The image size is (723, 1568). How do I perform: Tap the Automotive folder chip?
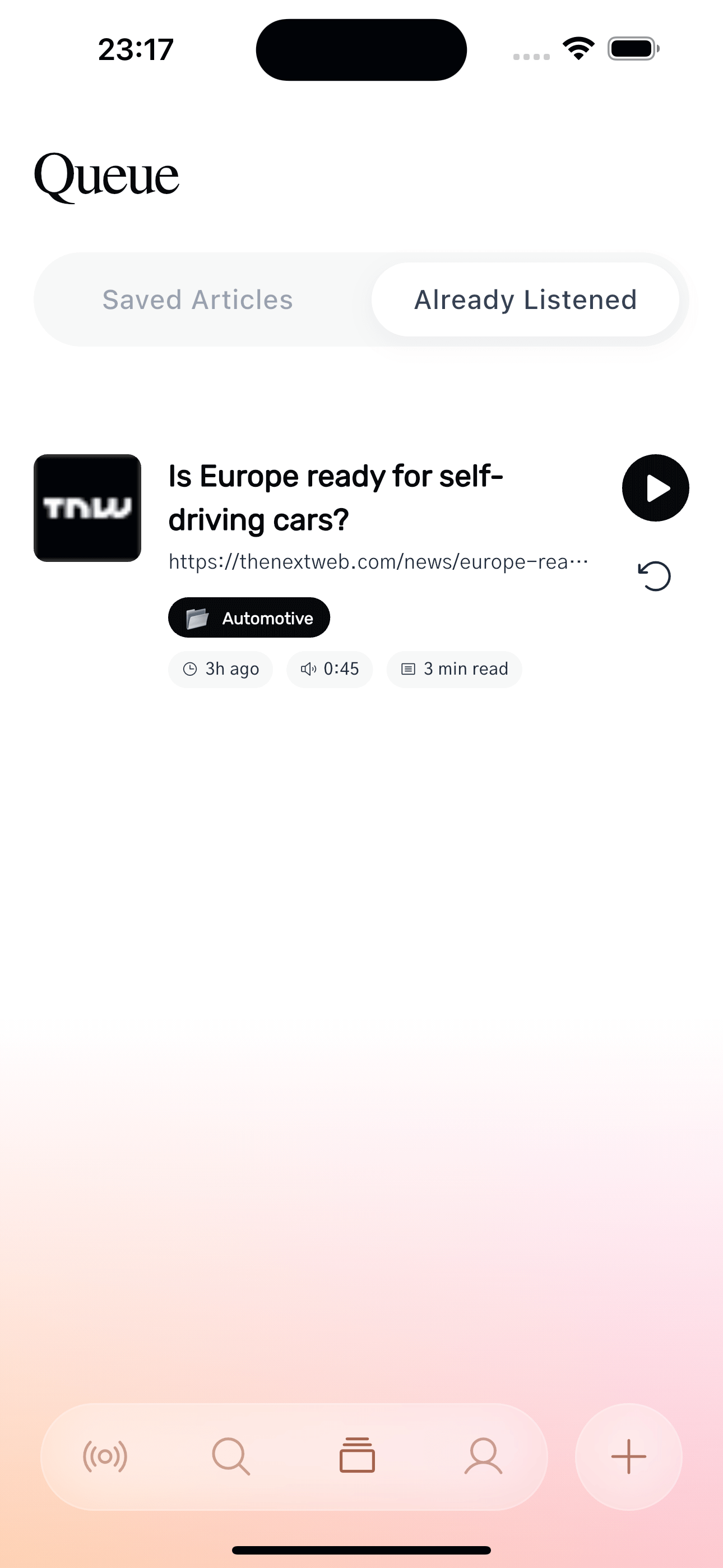pyautogui.click(x=249, y=618)
